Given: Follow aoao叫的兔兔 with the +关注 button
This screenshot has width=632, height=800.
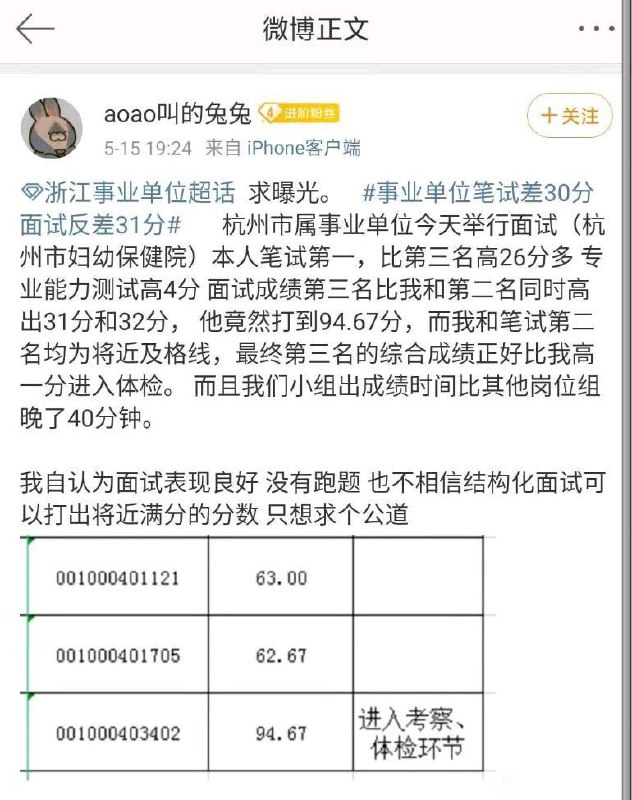Looking at the screenshot, I should pos(569,116).
